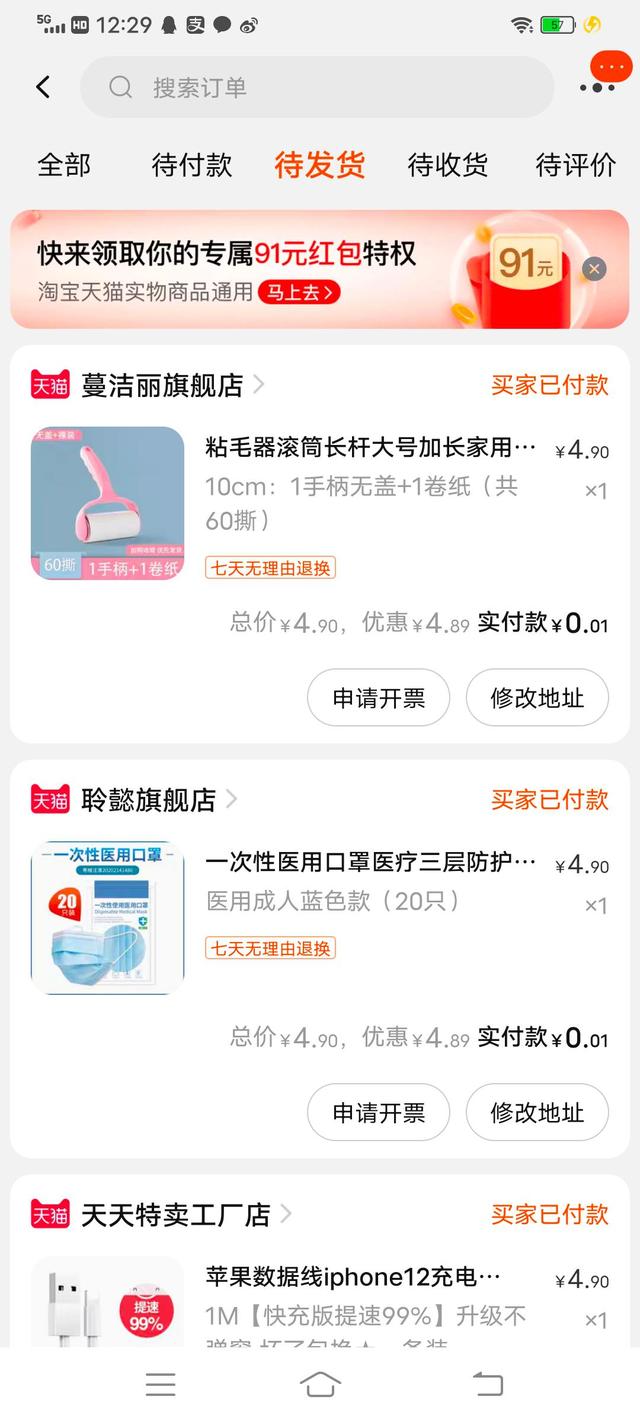Tap 申请开票 for the 粘毛器 order

[x=378, y=698]
